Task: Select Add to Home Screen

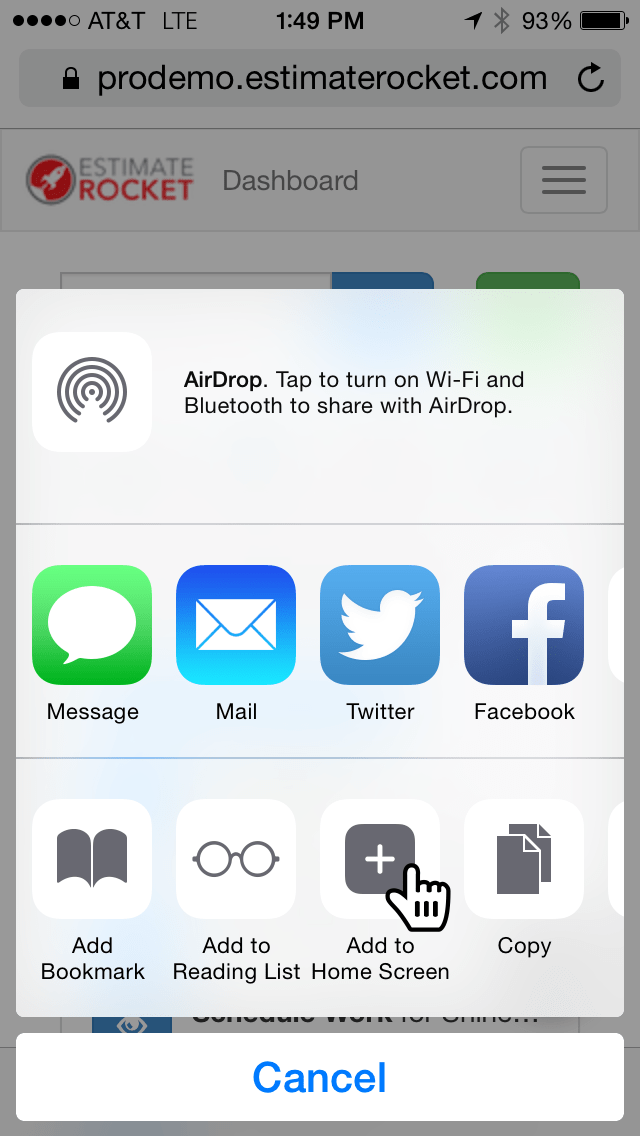Action: click(380, 859)
